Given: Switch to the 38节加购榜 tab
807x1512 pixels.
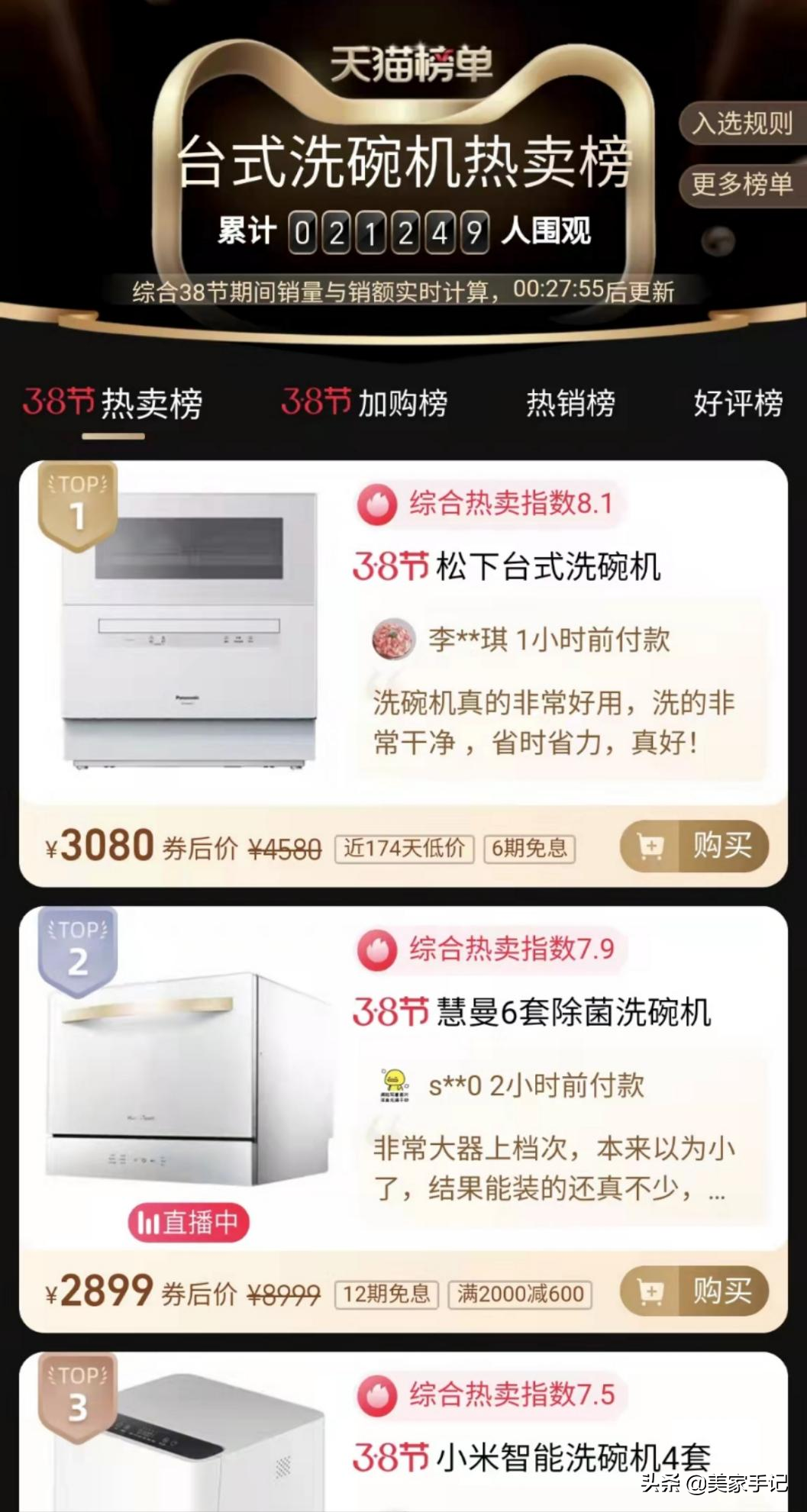Looking at the screenshot, I should pos(364,403).
